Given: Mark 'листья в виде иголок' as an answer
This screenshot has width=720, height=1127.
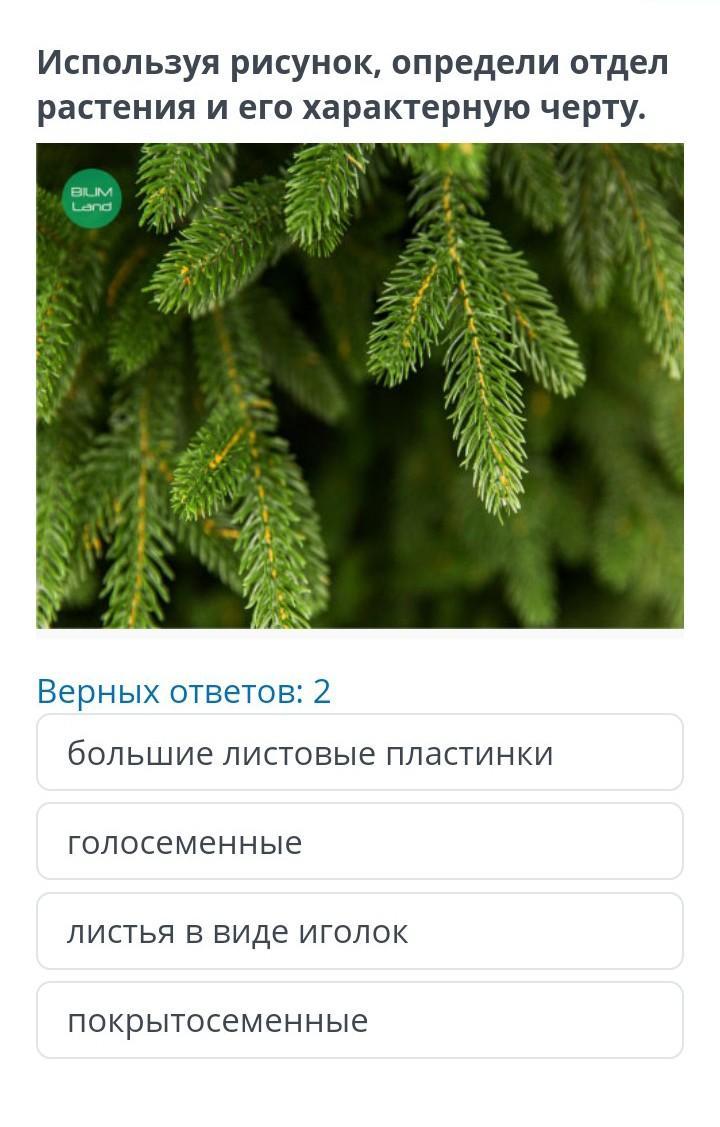Looking at the screenshot, I should click(360, 932).
